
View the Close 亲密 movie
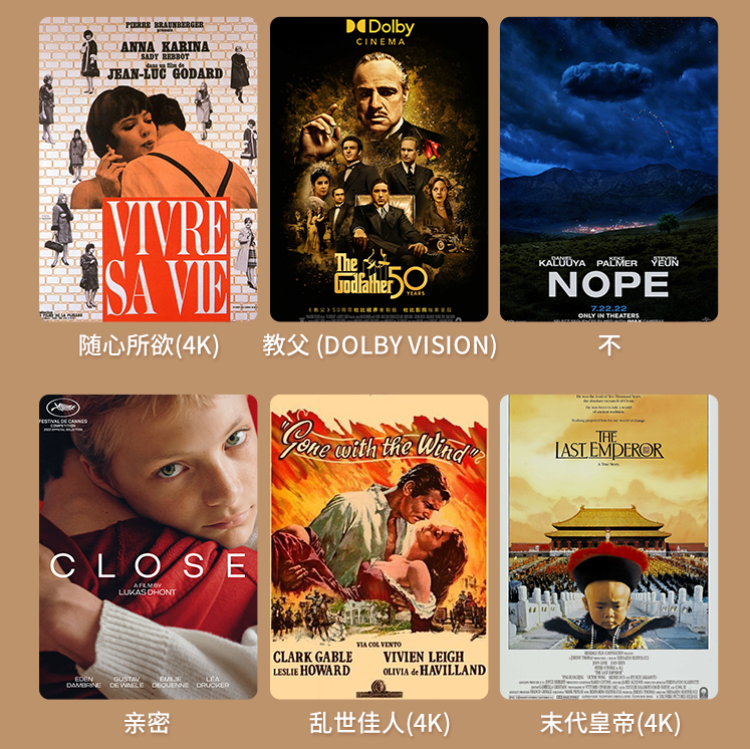(x=148, y=546)
